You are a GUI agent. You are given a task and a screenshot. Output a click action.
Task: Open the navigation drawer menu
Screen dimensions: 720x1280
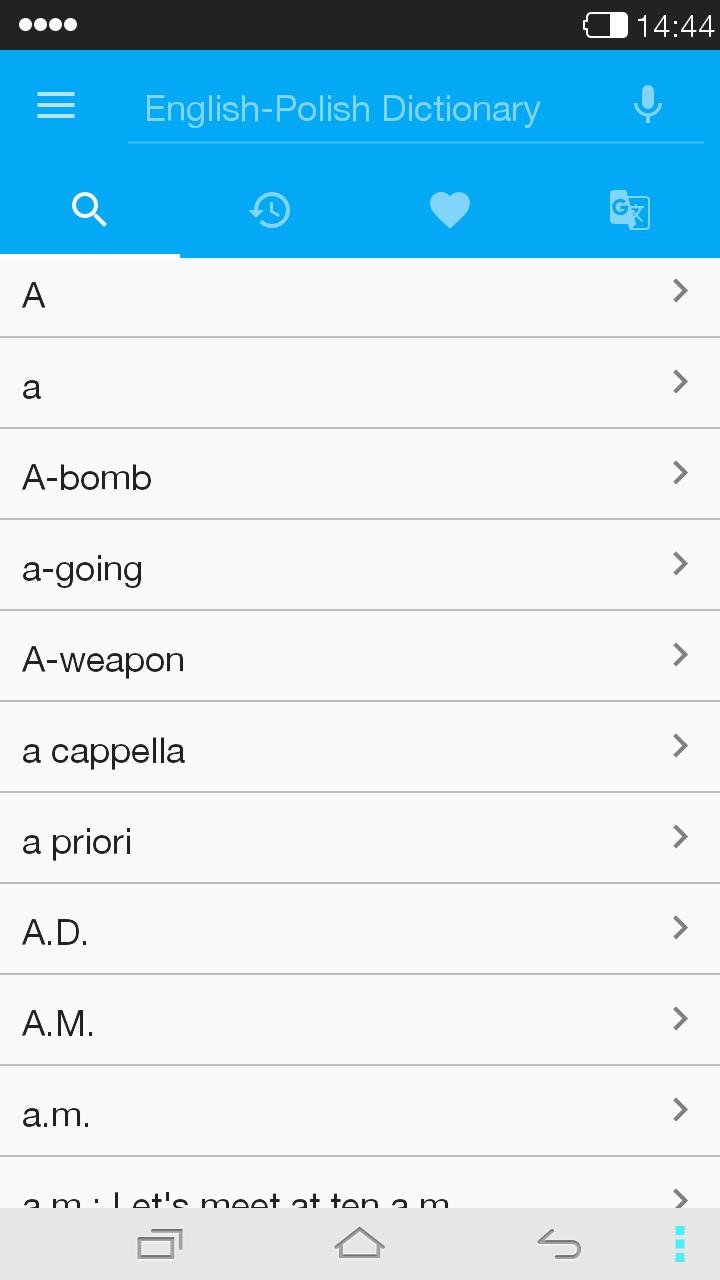[55, 105]
